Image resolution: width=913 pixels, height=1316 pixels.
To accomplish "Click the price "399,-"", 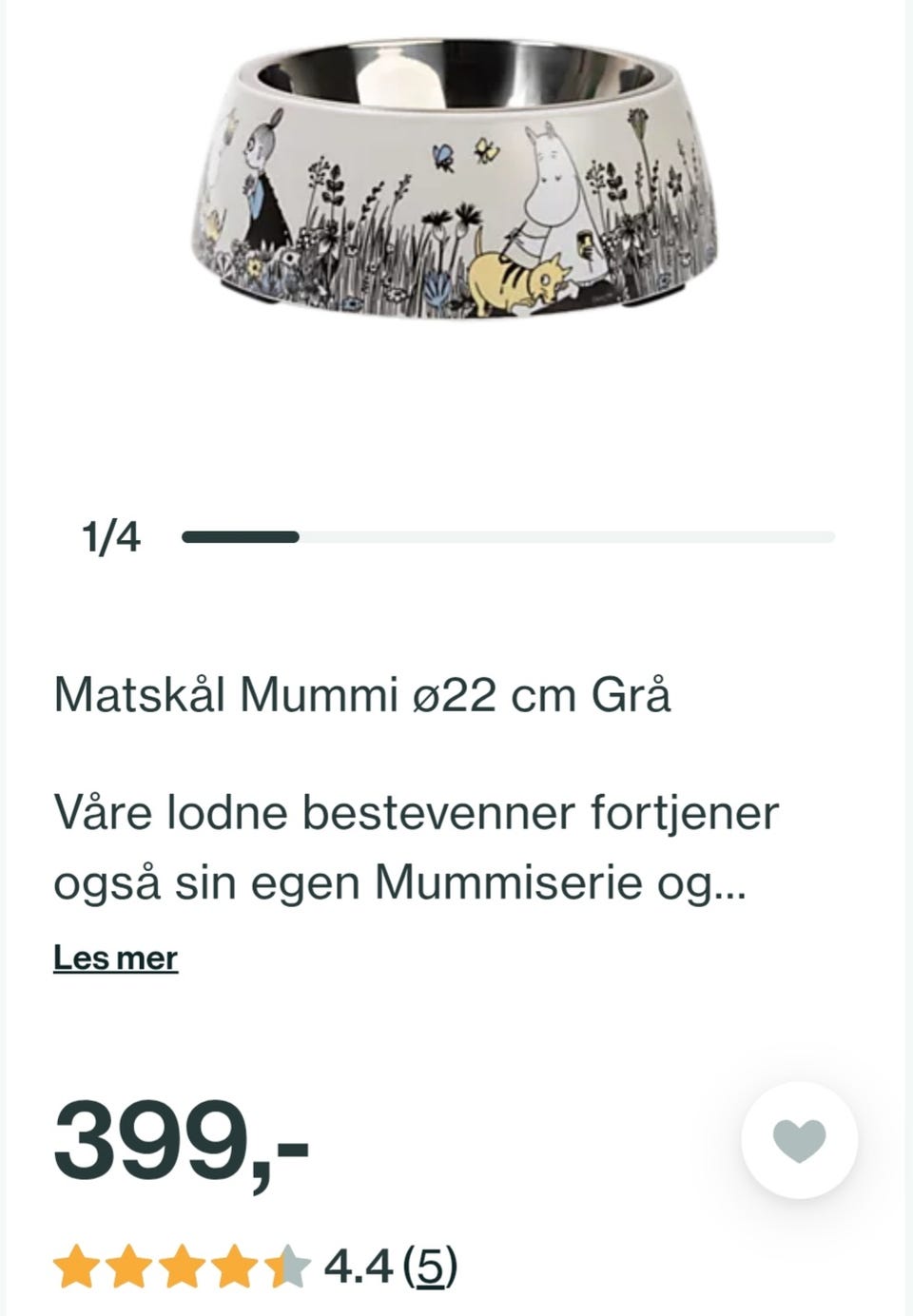I will click(181, 1139).
